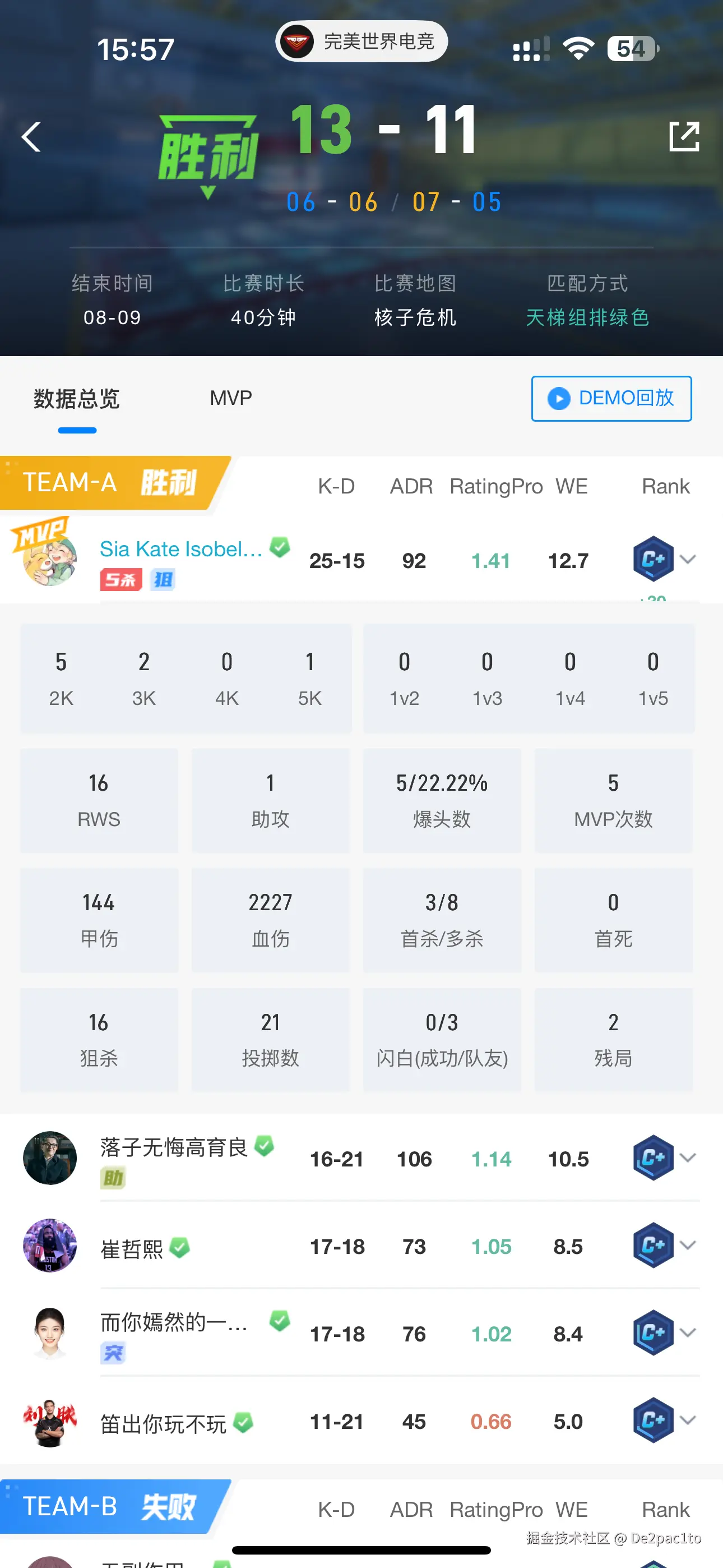Expand stats for 而你嫣然的一…

[x=688, y=1333]
